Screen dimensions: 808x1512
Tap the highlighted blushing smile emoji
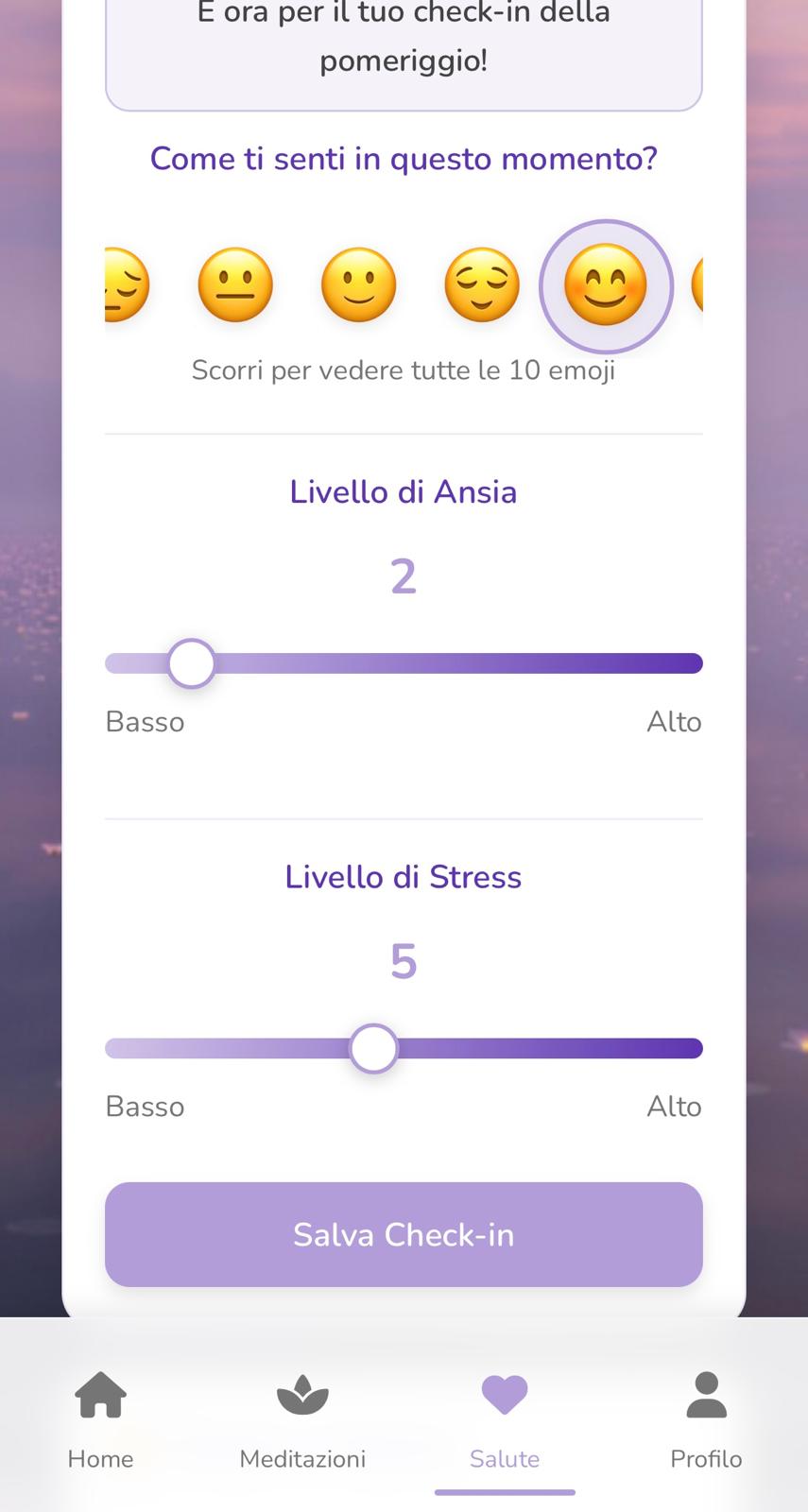(x=606, y=285)
